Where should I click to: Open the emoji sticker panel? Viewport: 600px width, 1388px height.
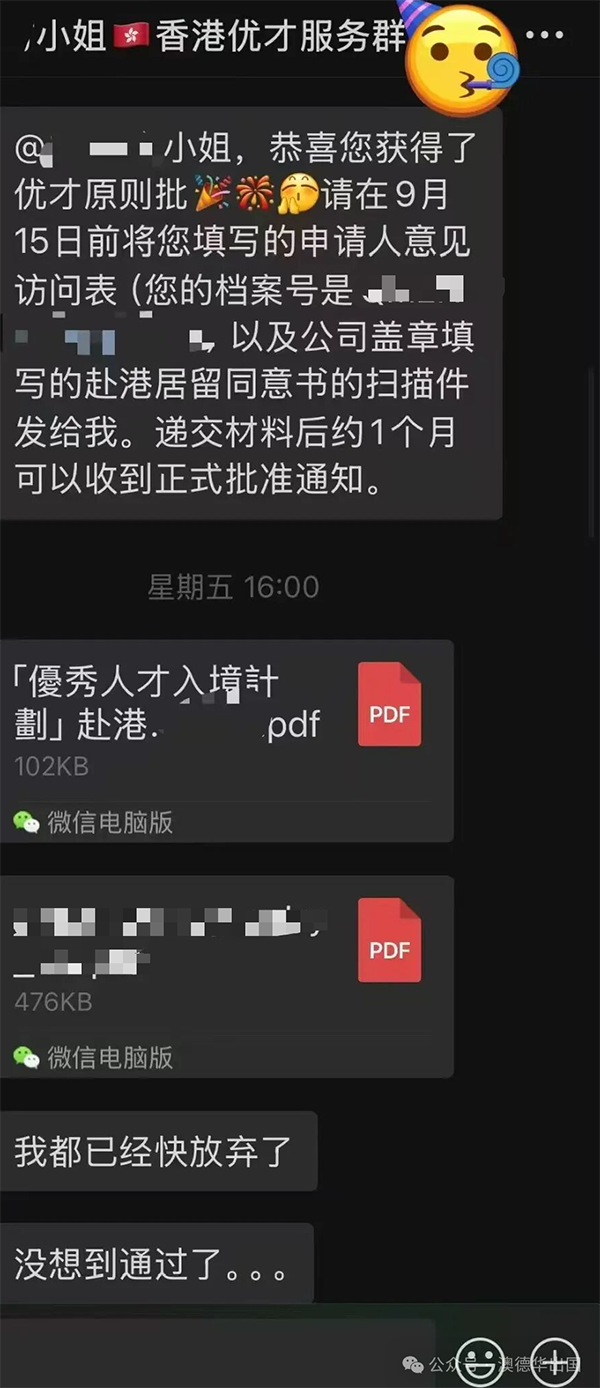(x=480, y=1360)
